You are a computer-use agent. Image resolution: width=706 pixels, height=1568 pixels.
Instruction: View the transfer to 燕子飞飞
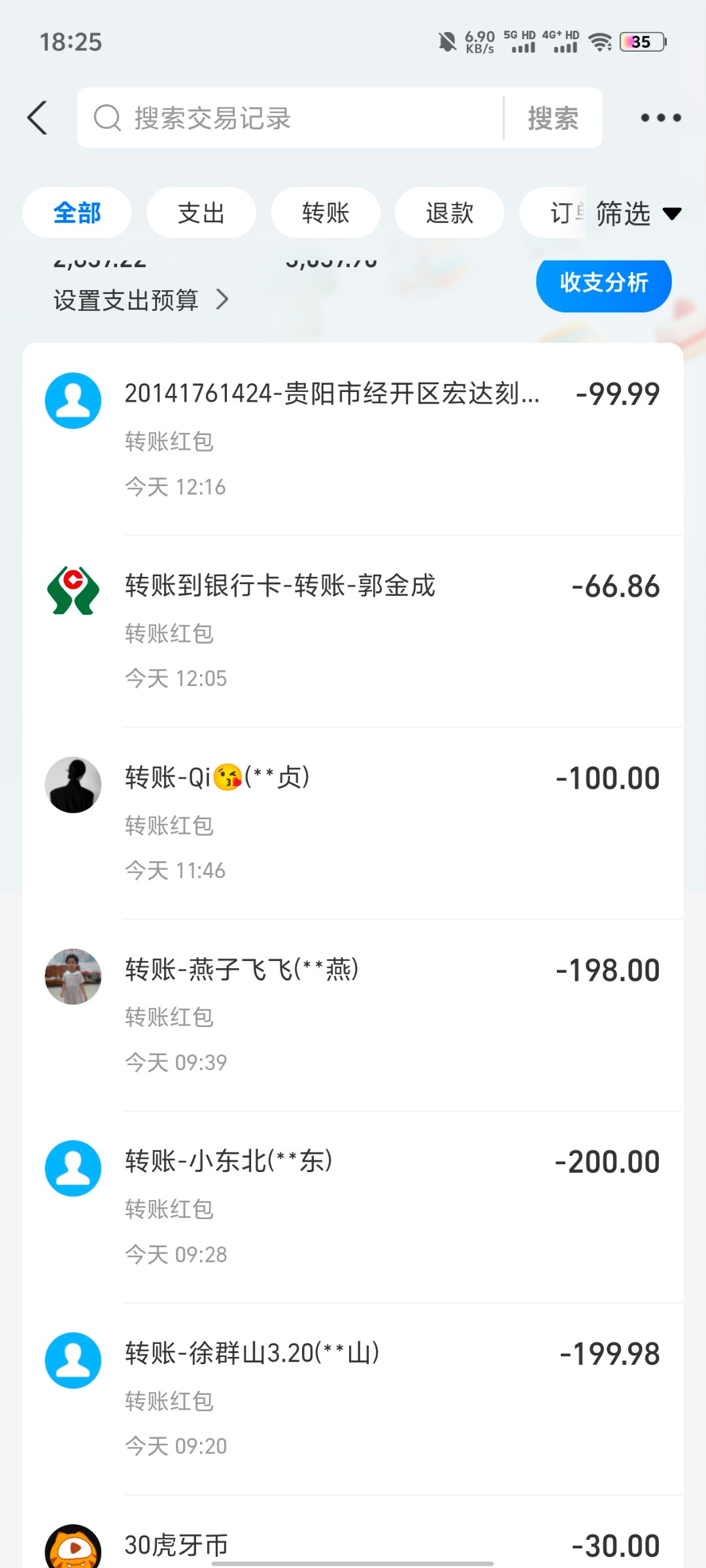(x=353, y=1015)
